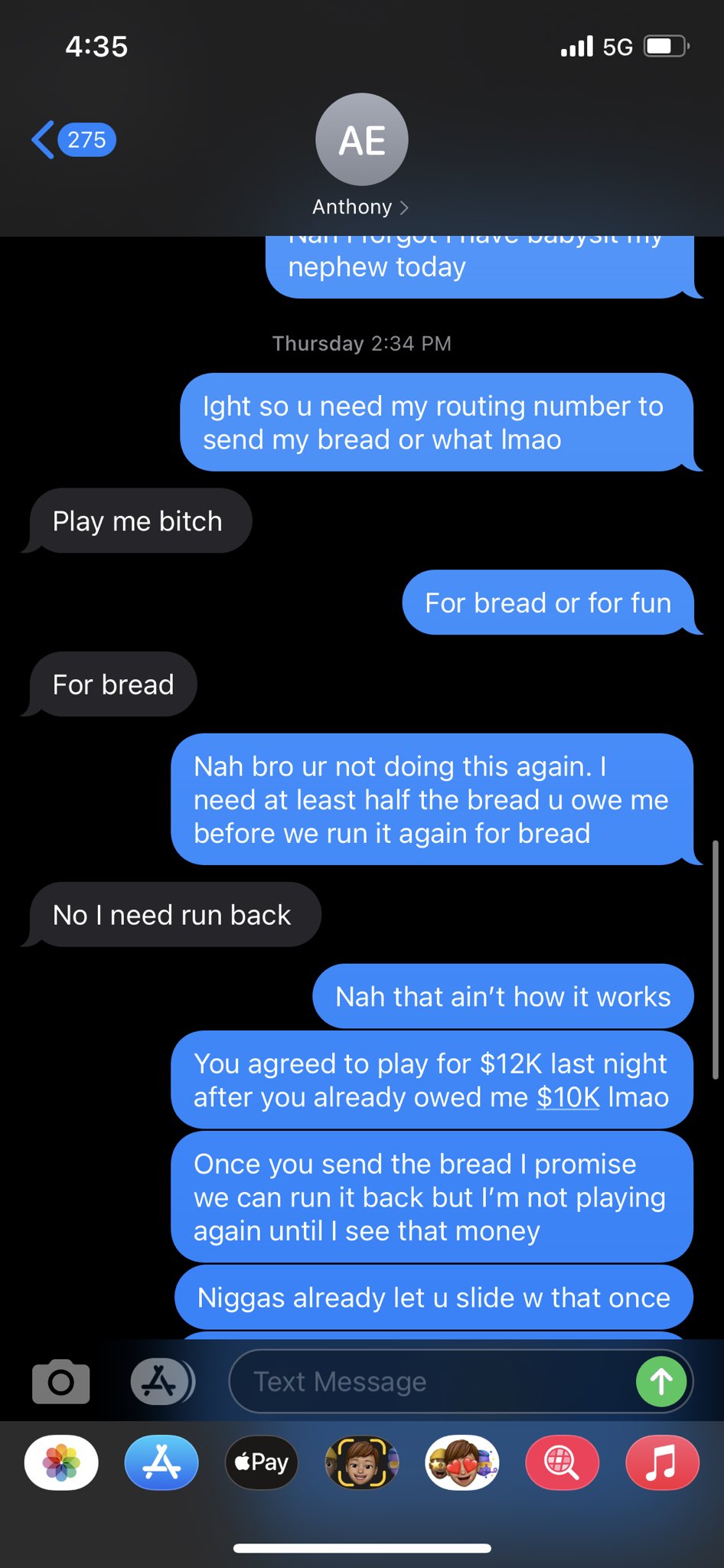This screenshot has width=724, height=1568.
Task: Open the Music app icon in drawer
Action: pyautogui.click(x=661, y=1462)
